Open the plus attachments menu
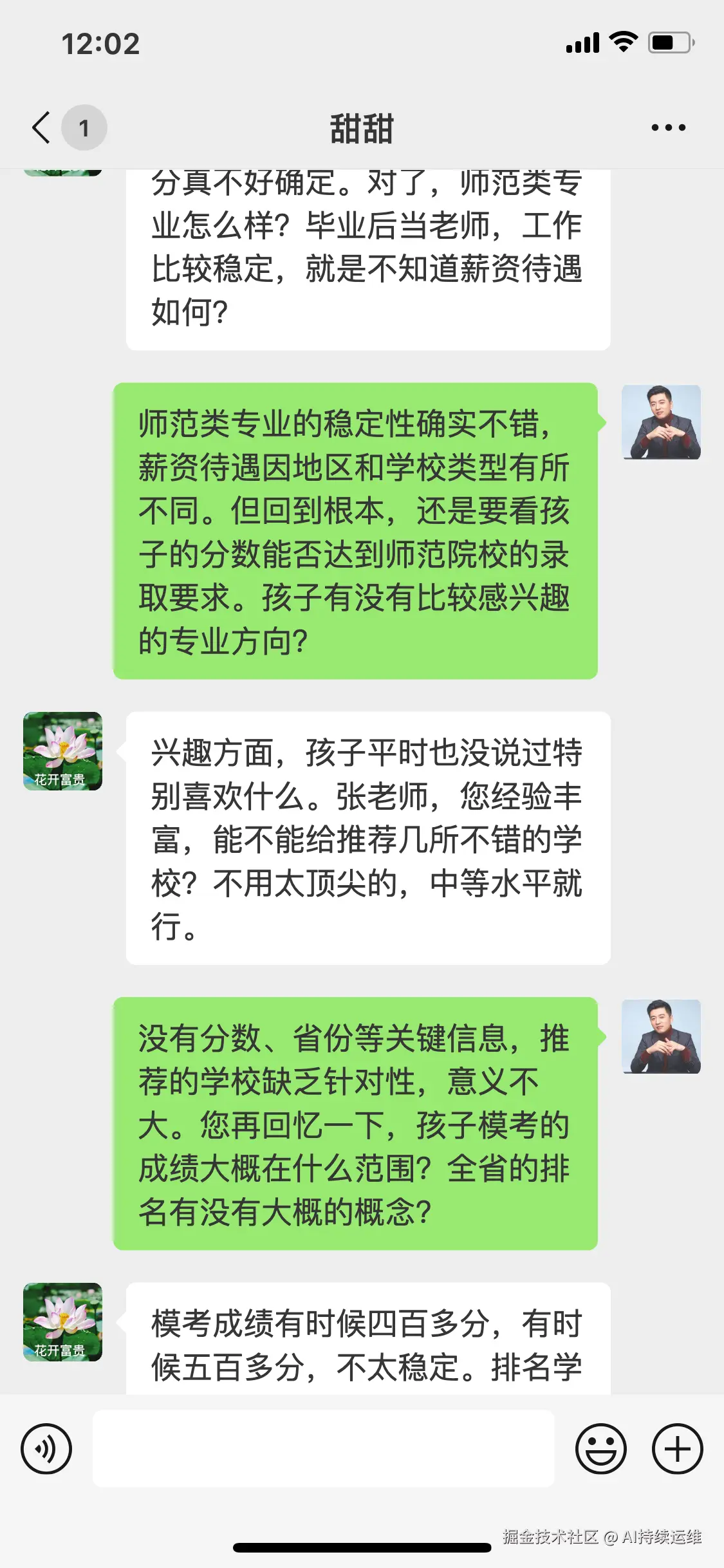 (x=677, y=1449)
